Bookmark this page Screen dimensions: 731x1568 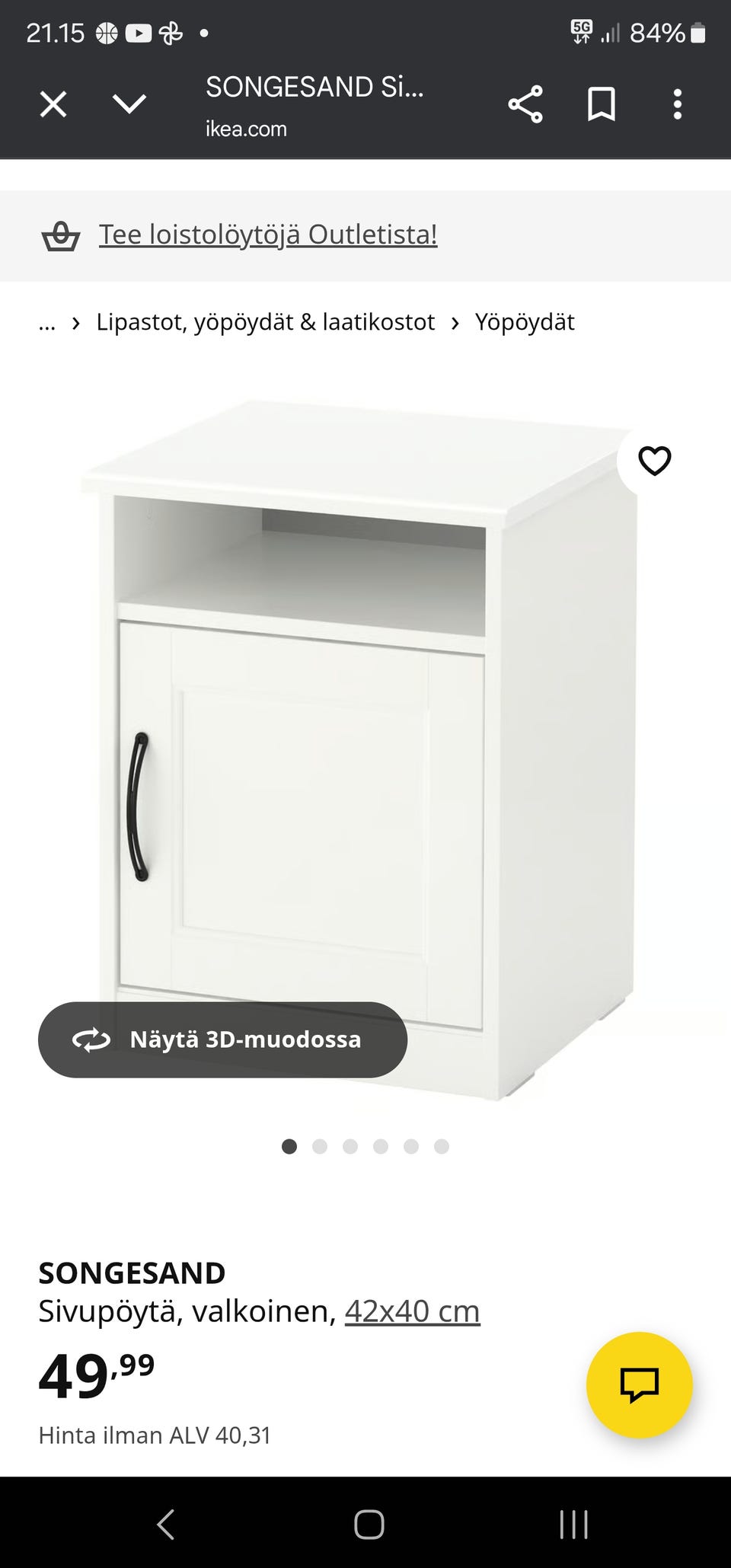point(601,104)
